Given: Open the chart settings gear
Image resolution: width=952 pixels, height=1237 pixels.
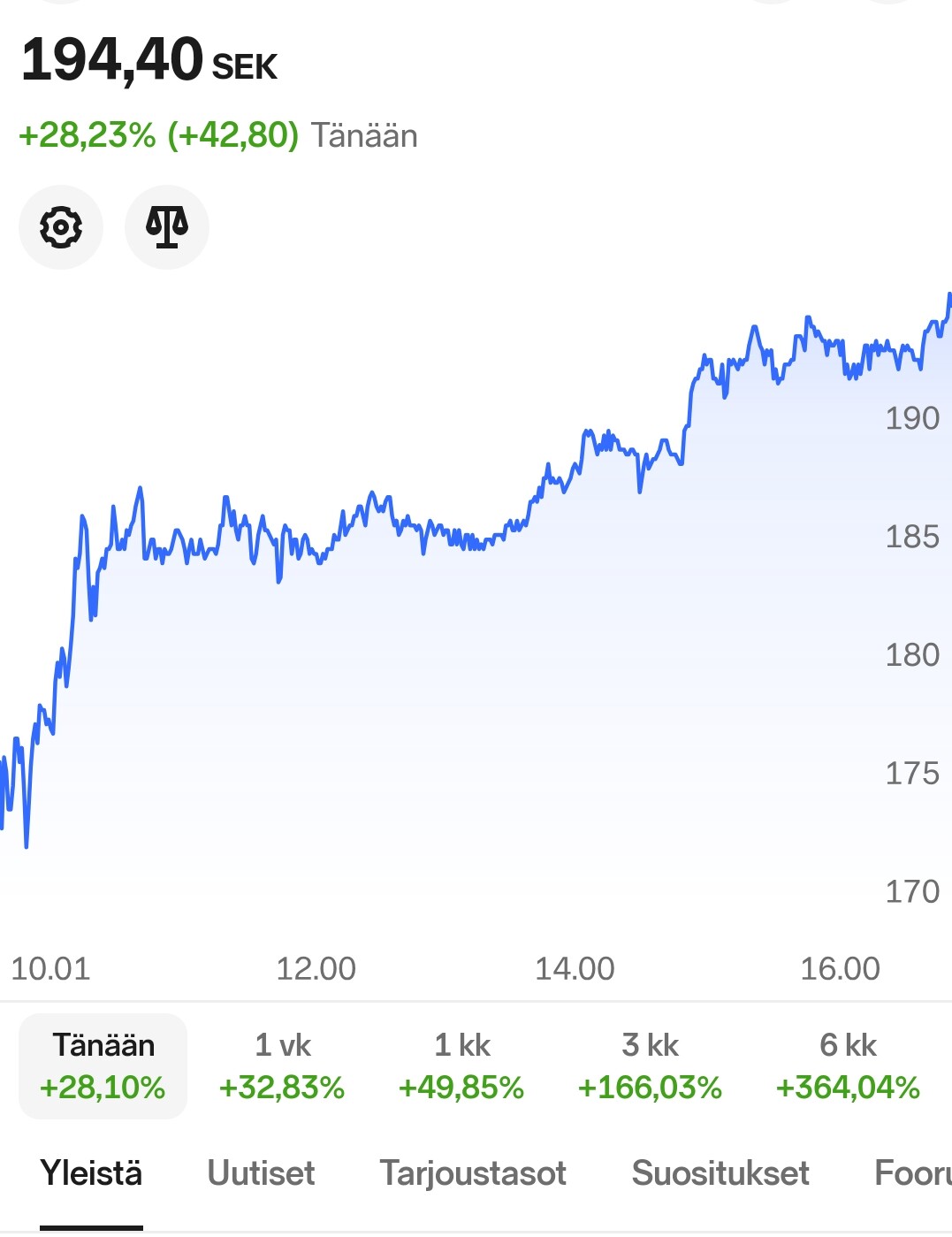Looking at the screenshot, I should 61,227.
